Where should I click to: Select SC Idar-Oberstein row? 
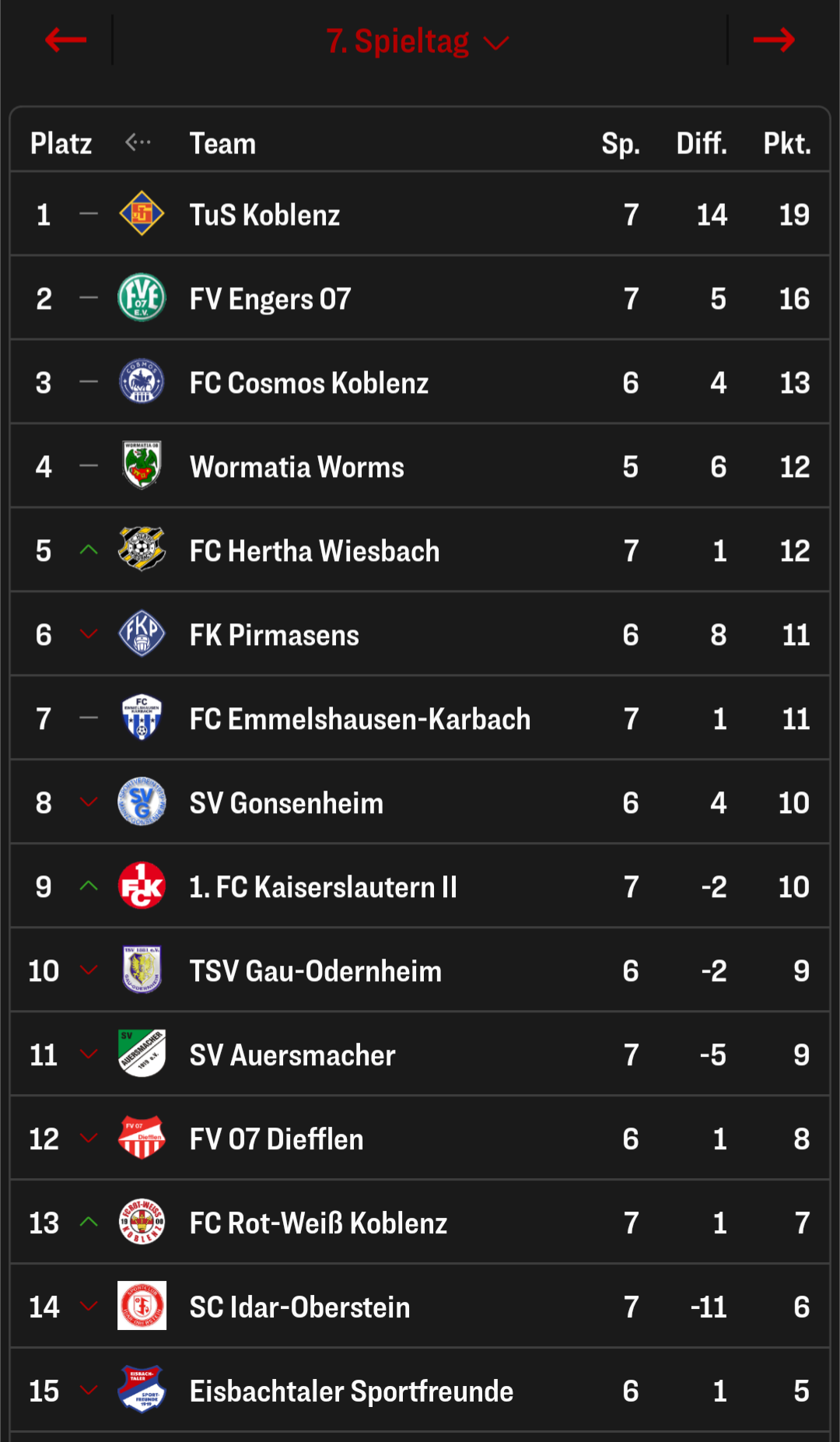(420, 1307)
